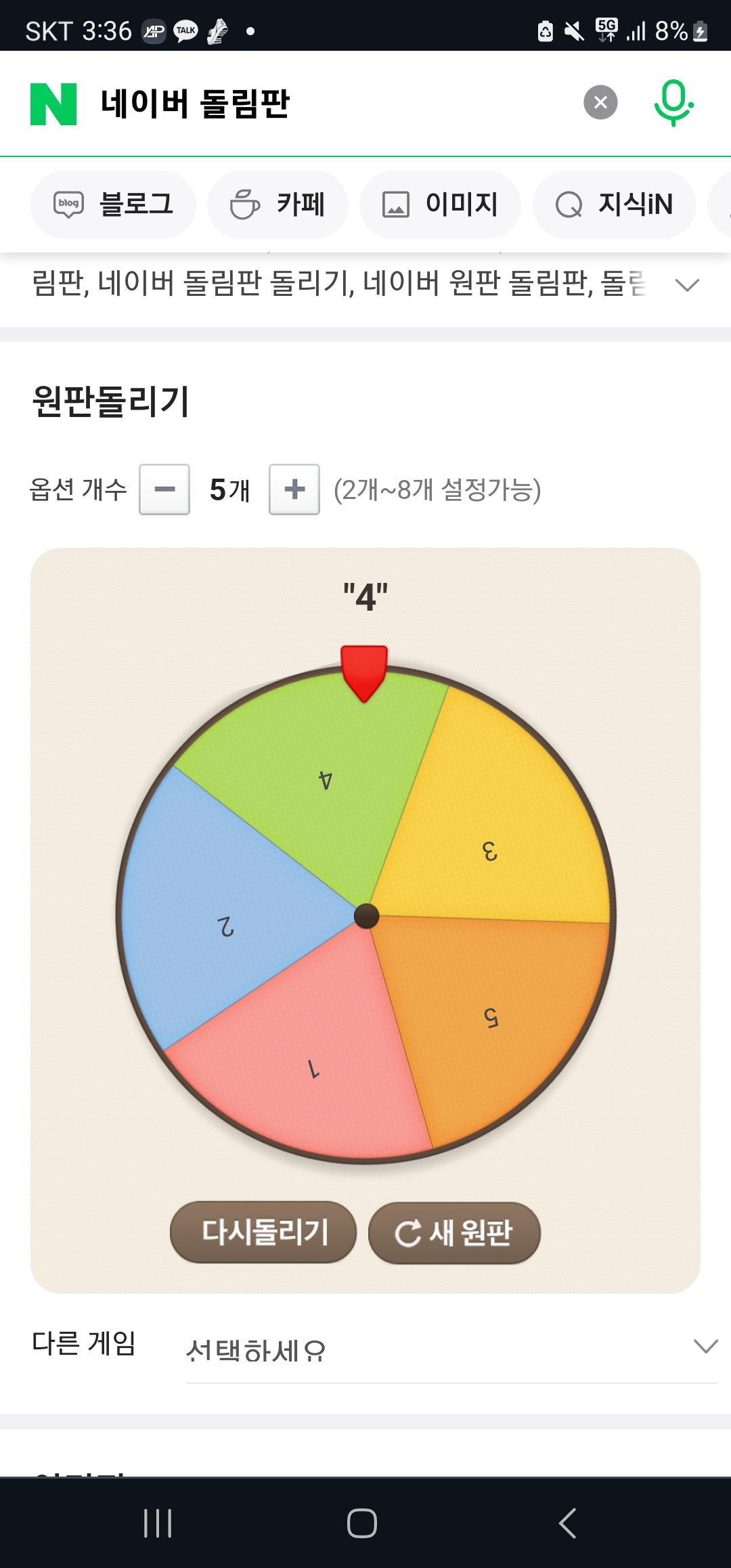
Task: Increase the option count with plus
Action: pyautogui.click(x=294, y=489)
